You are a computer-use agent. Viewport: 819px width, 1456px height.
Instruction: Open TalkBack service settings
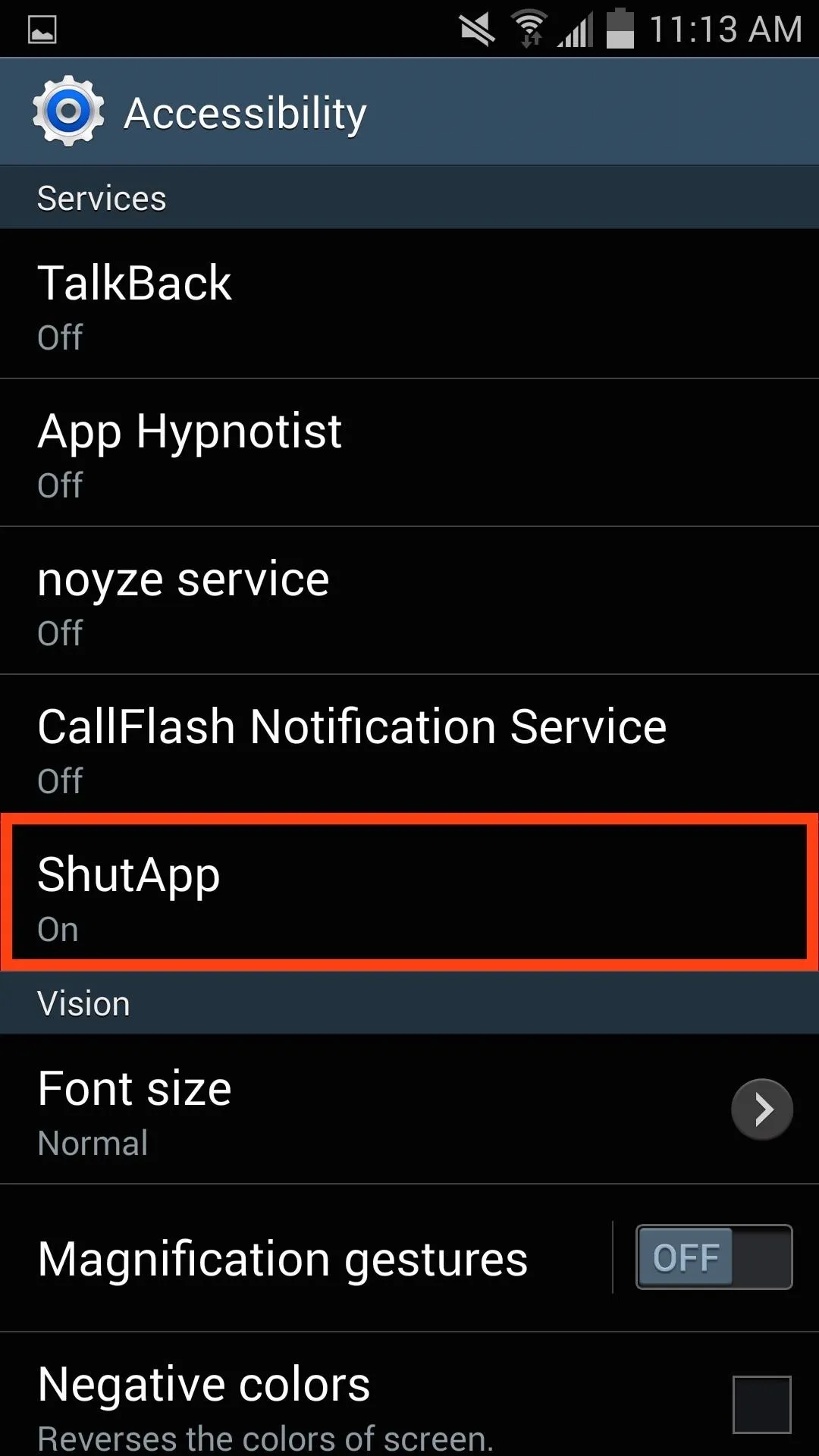(x=409, y=304)
